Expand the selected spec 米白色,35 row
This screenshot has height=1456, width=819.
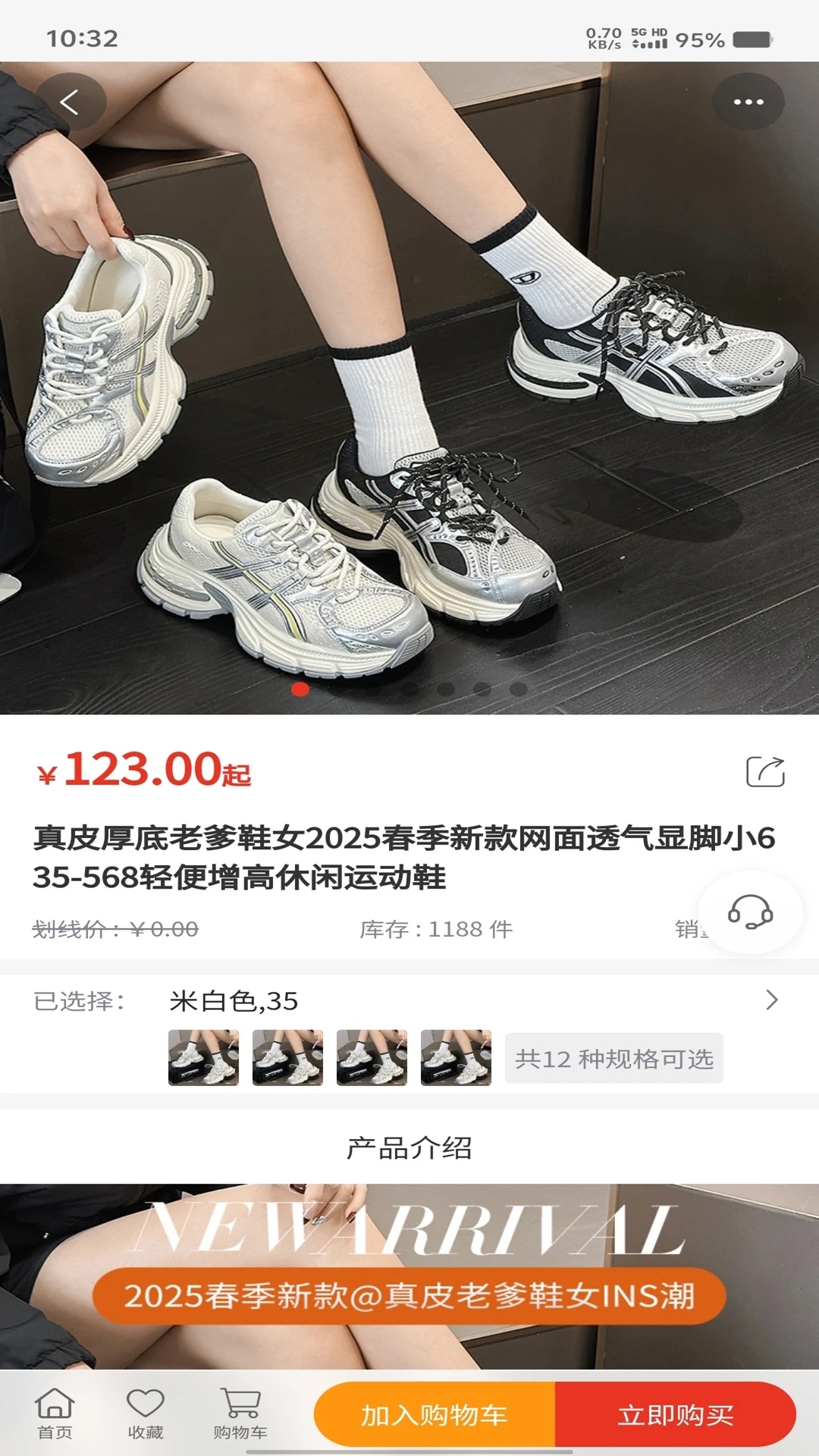tap(771, 1000)
